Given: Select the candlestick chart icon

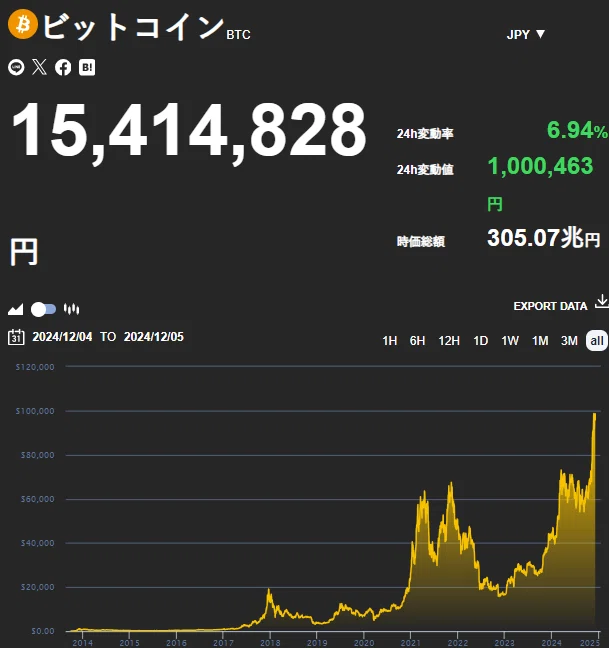Looking at the screenshot, I should (x=71, y=309).
